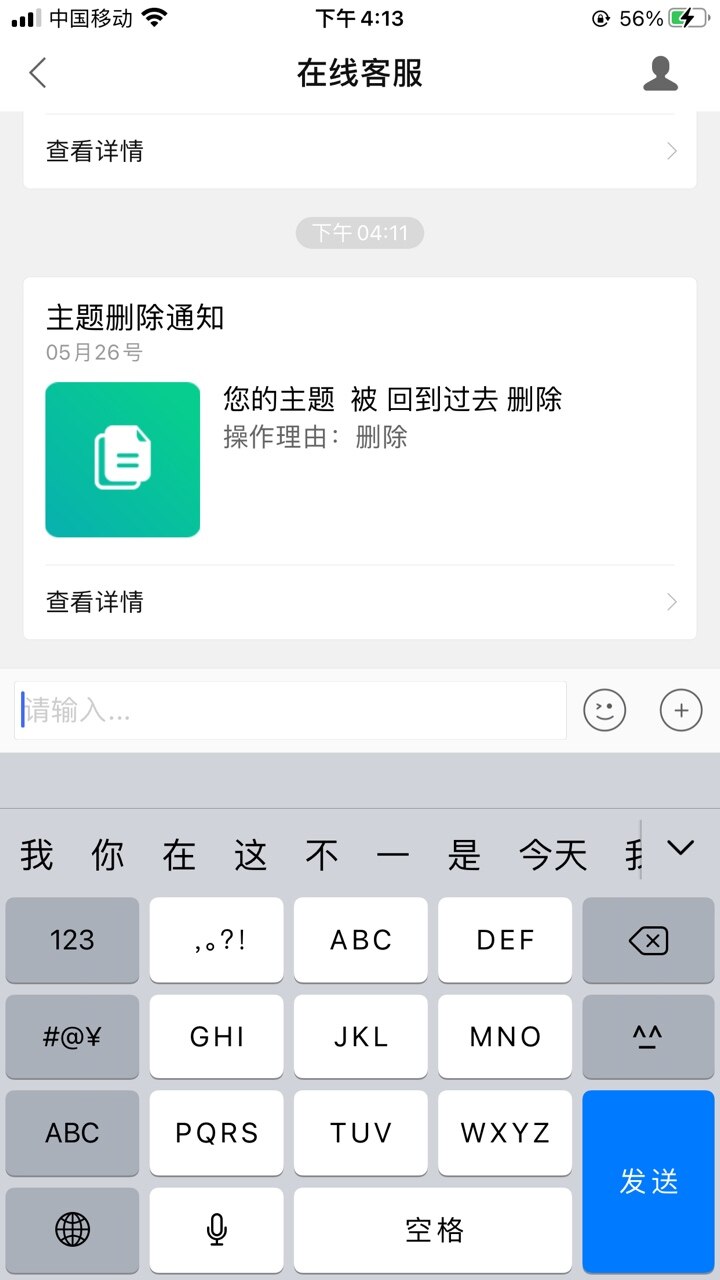Viewport: 720px width, 1280px height.
Task: Open the emoji picker
Action: 604,711
